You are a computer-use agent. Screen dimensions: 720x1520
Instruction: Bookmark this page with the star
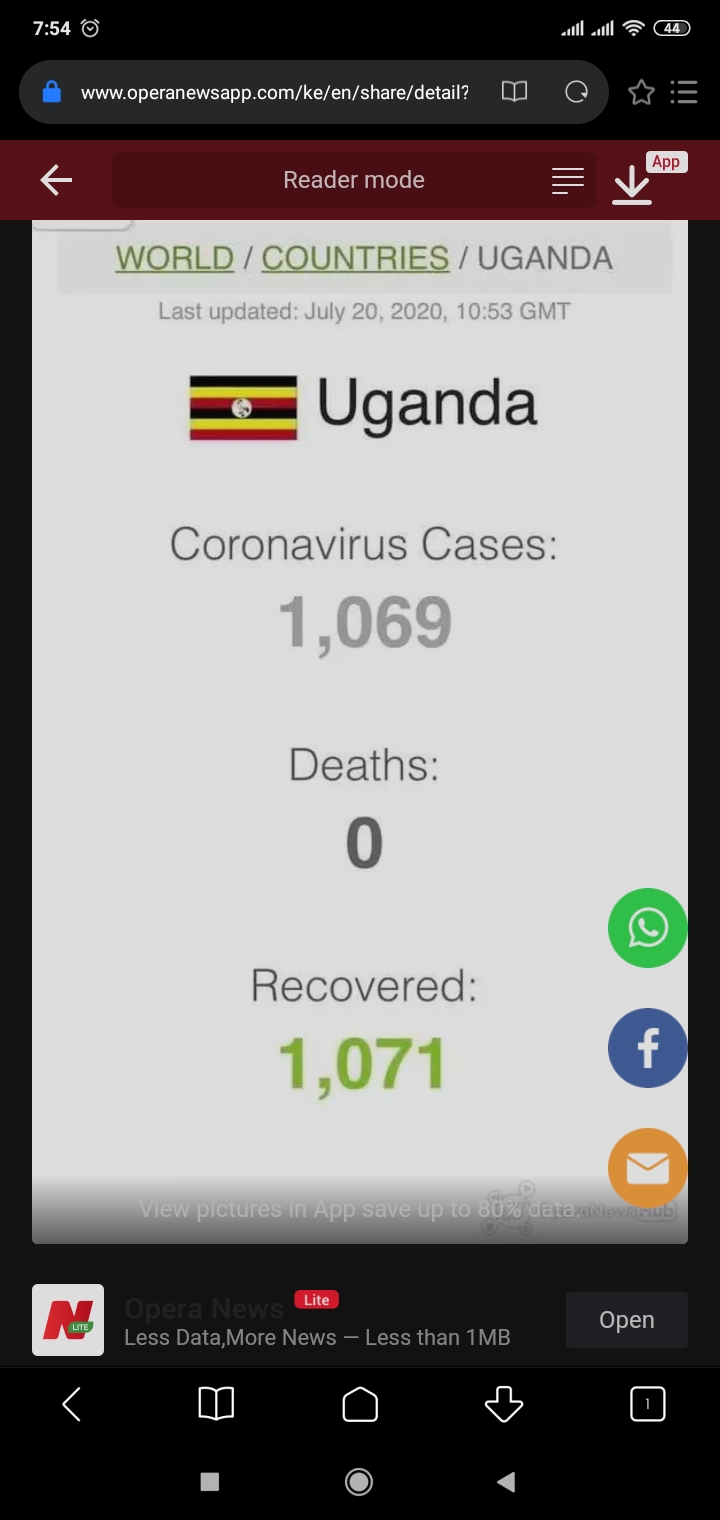[x=641, y=93]
